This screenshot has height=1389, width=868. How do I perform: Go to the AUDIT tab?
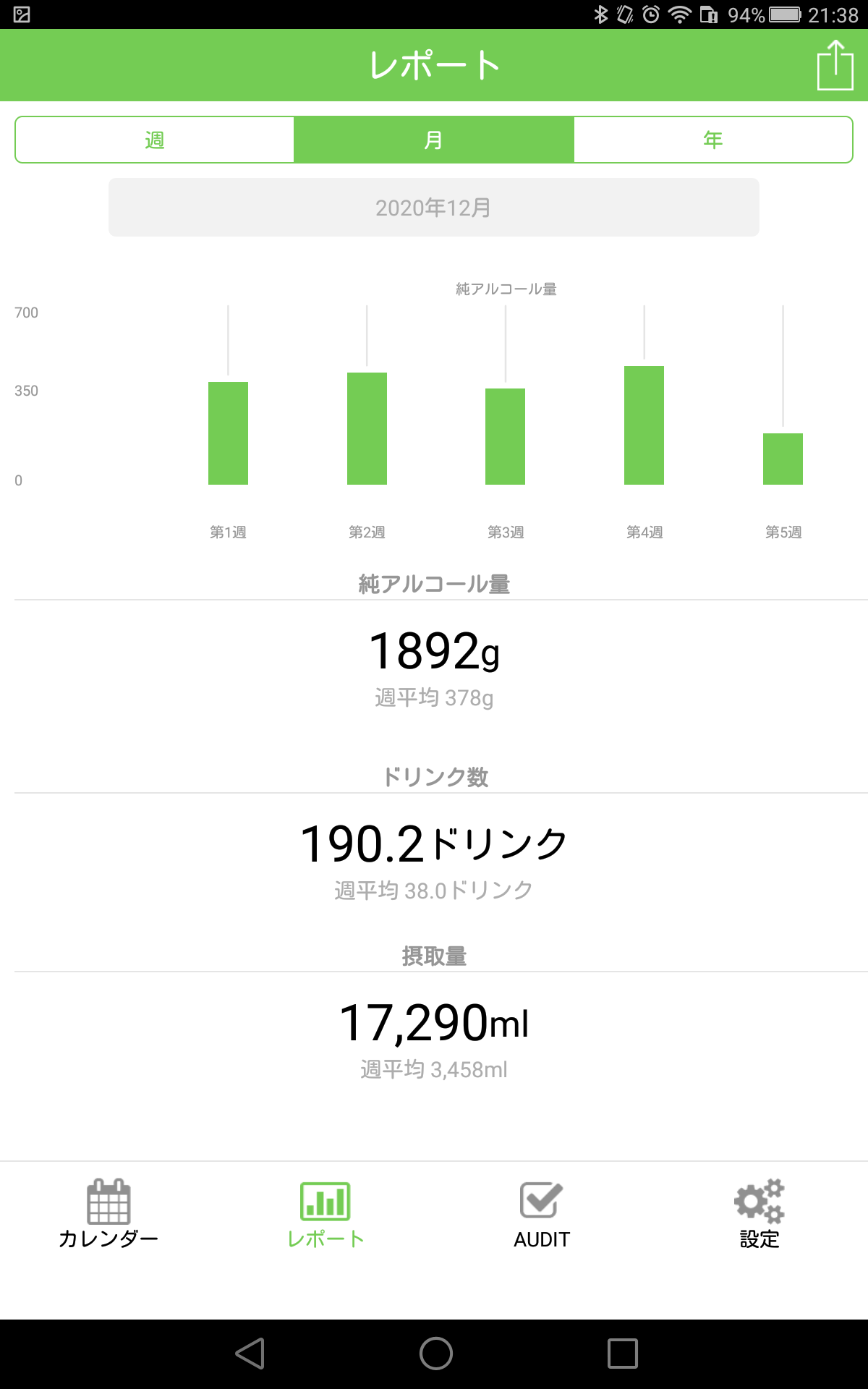pyautogui.click(x=542, y=1214)
